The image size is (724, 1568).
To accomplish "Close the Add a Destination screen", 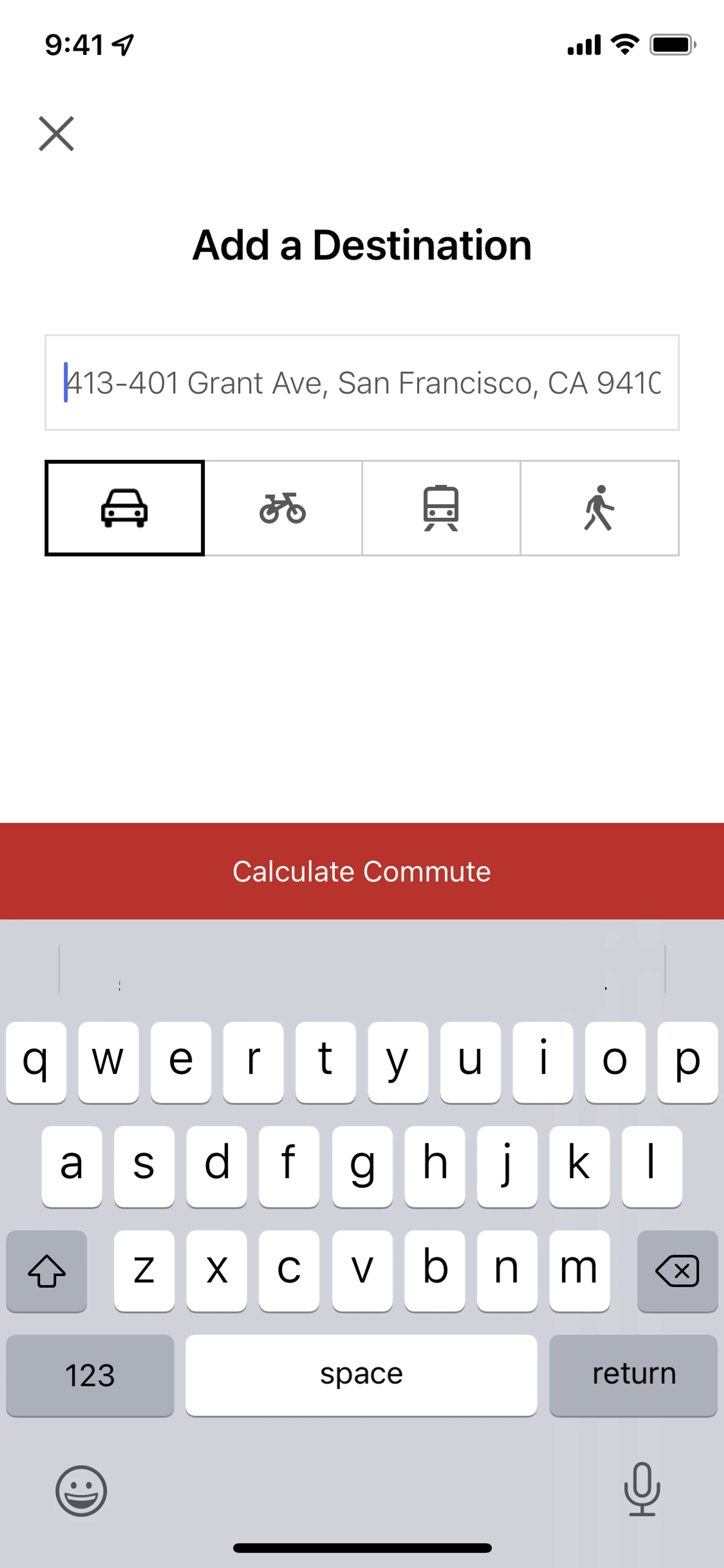I will 57,133.
